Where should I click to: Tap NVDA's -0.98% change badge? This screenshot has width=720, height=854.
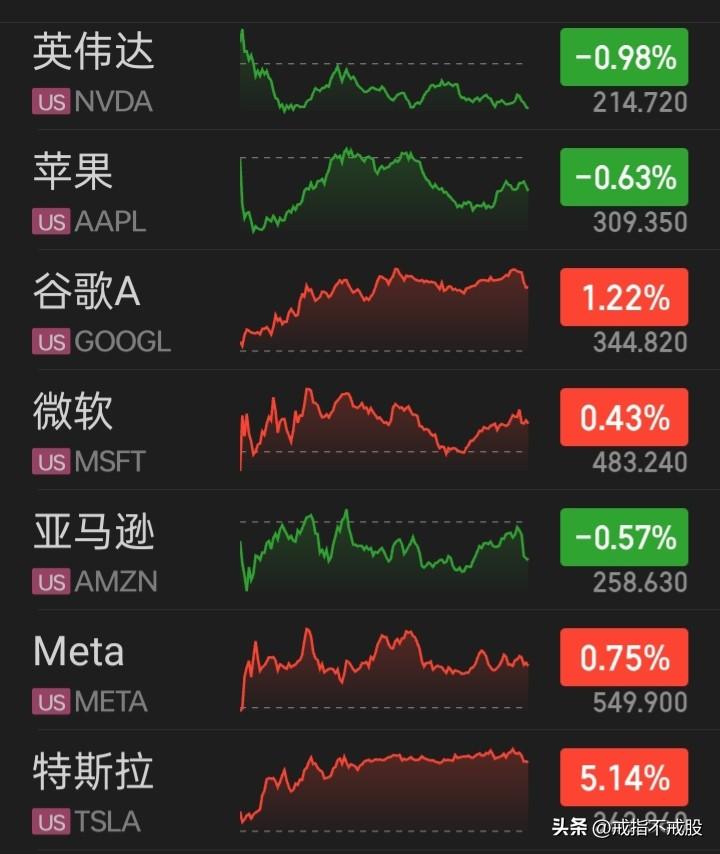pyautogui.click(x=624, y=57)
